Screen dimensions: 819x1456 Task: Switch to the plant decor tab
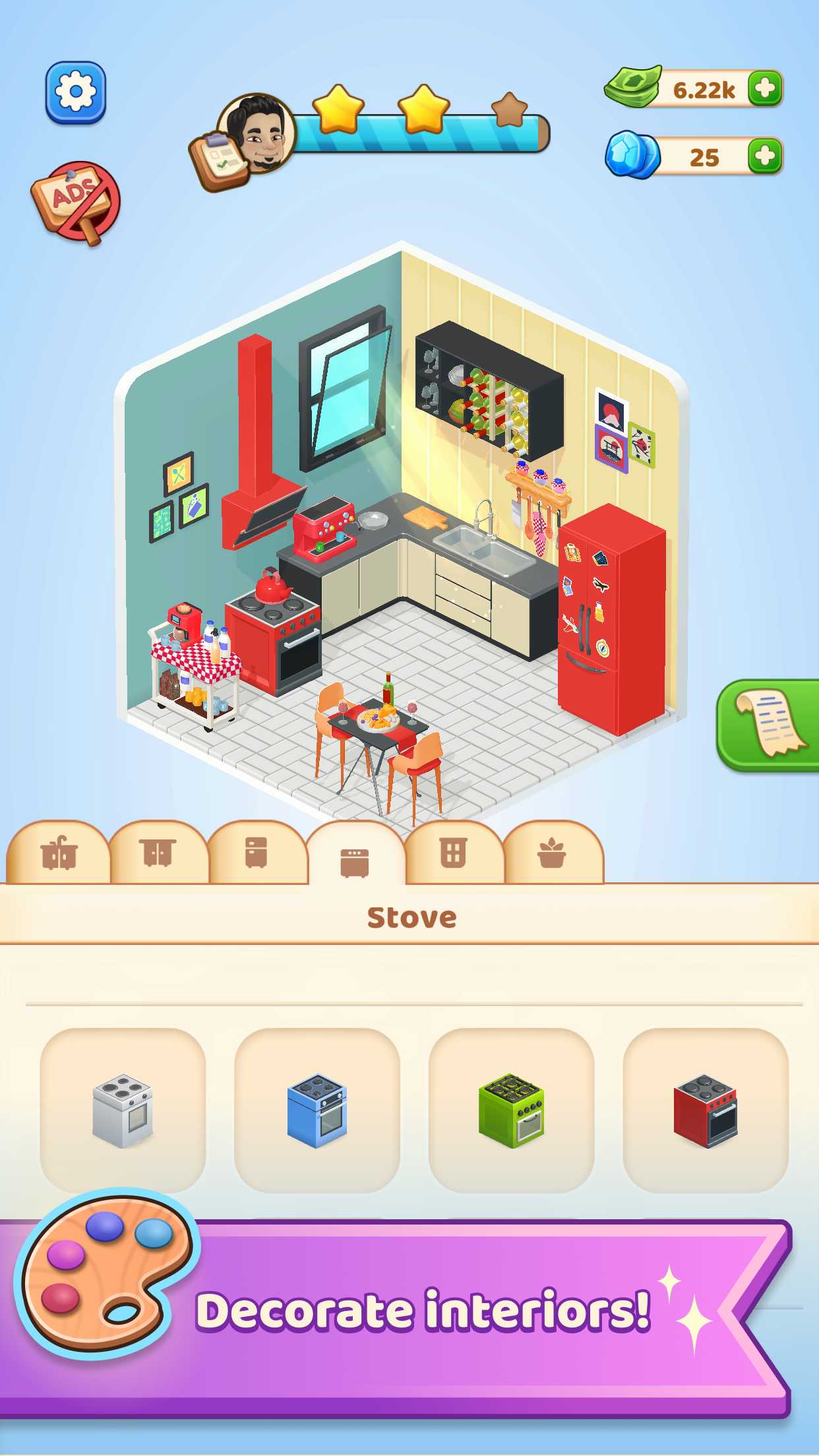[x=552, y=854]
